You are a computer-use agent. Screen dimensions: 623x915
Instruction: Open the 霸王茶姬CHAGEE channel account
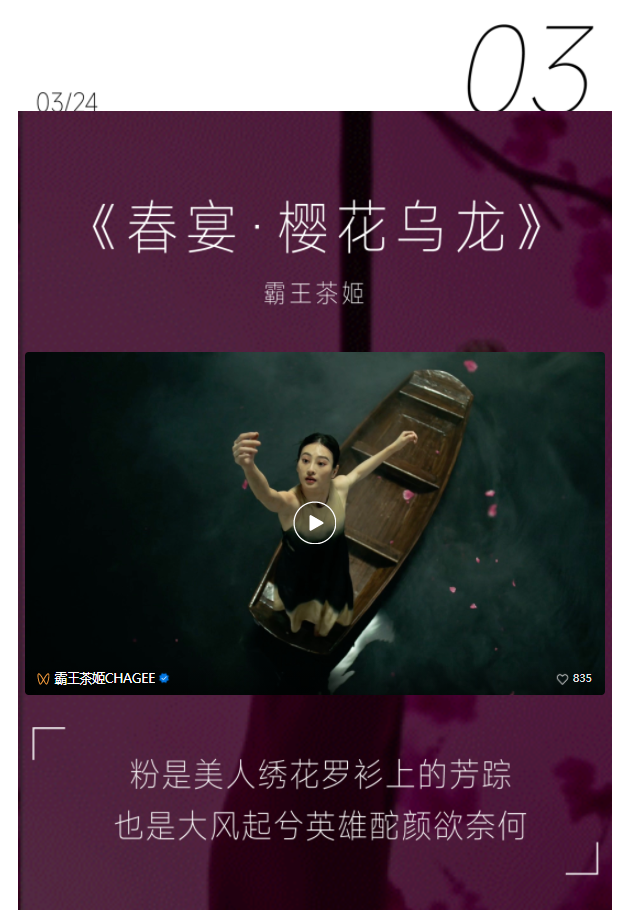tap(104, 678)
